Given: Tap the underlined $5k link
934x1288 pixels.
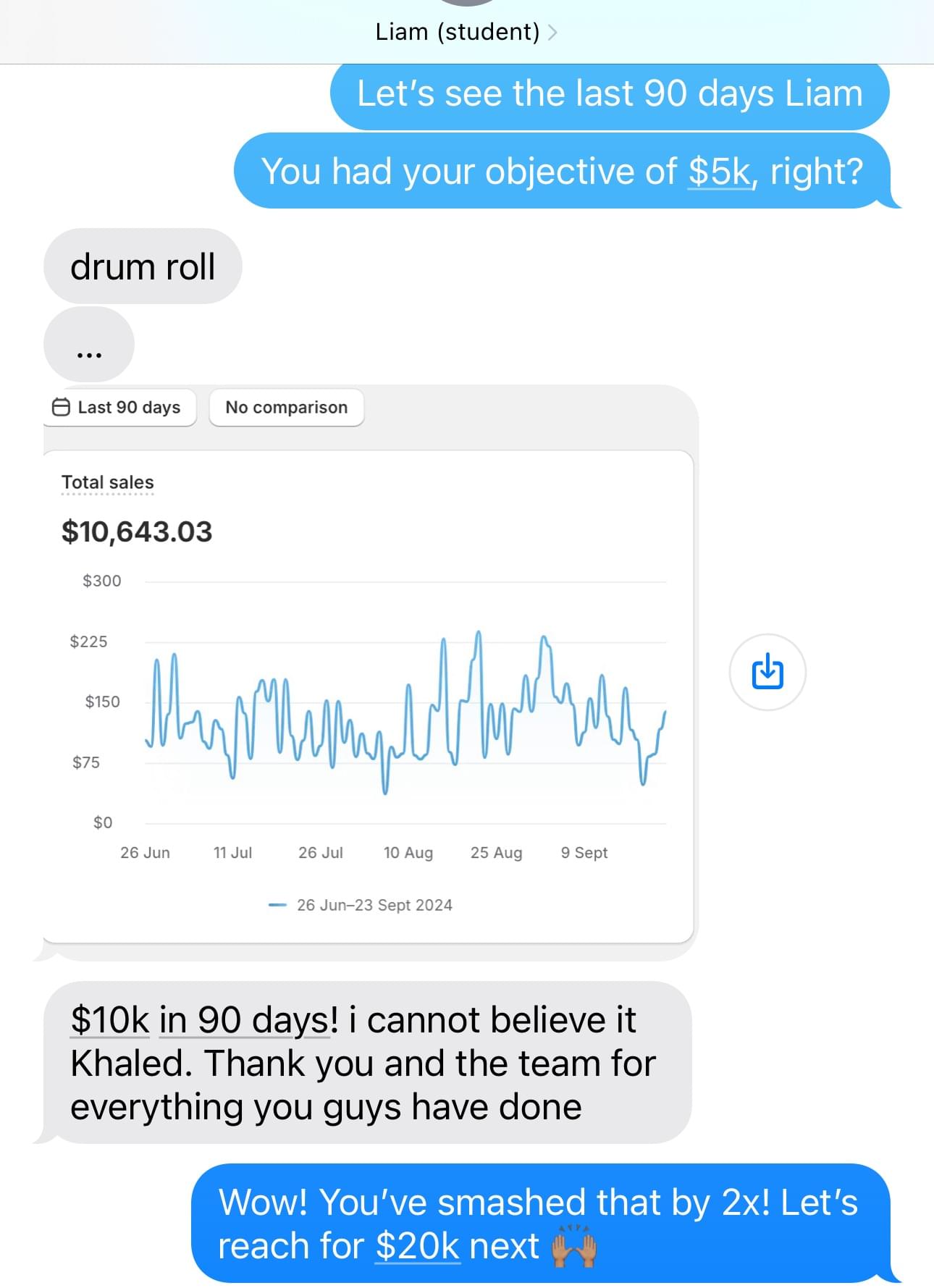Looking at the screenshot, I should coord(720,172).
